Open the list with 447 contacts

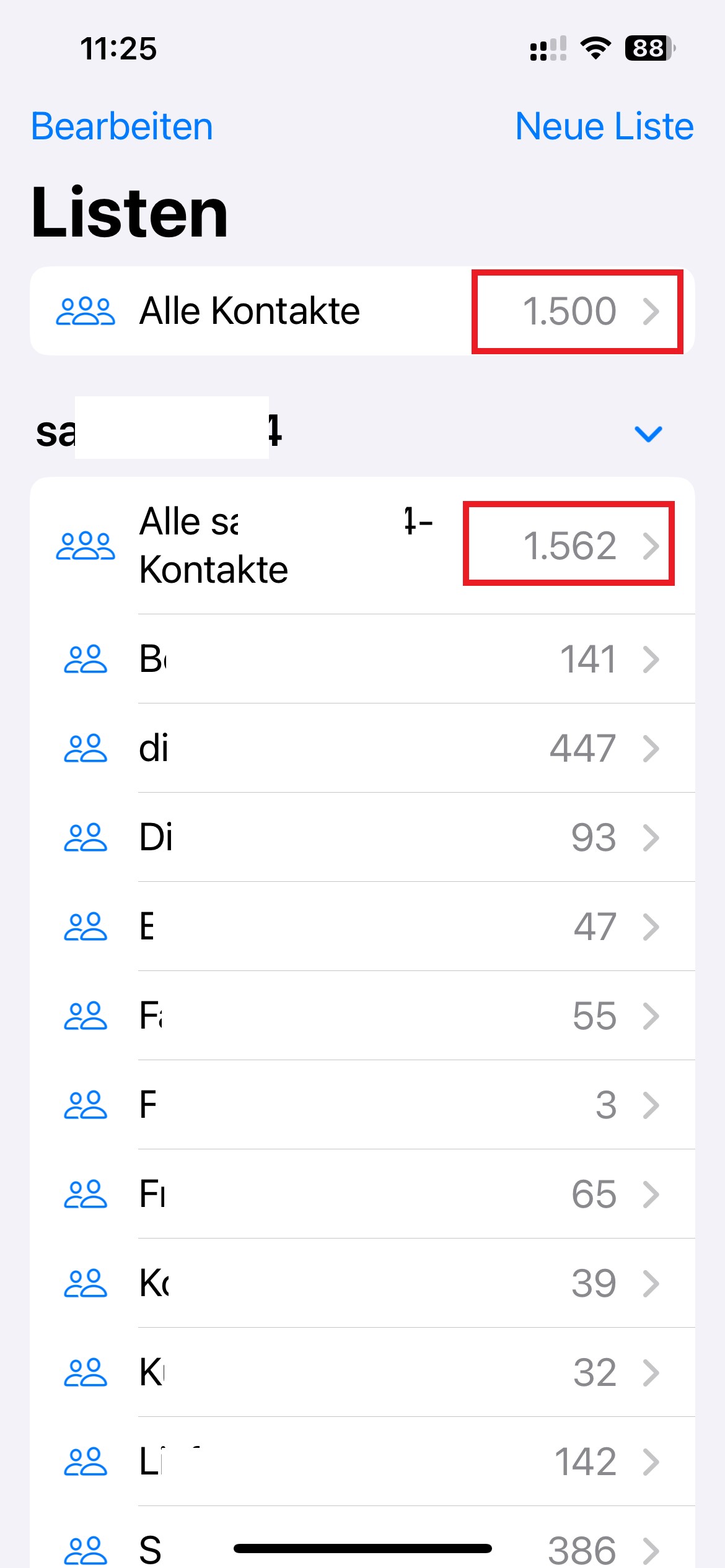[x=362, y=748]
